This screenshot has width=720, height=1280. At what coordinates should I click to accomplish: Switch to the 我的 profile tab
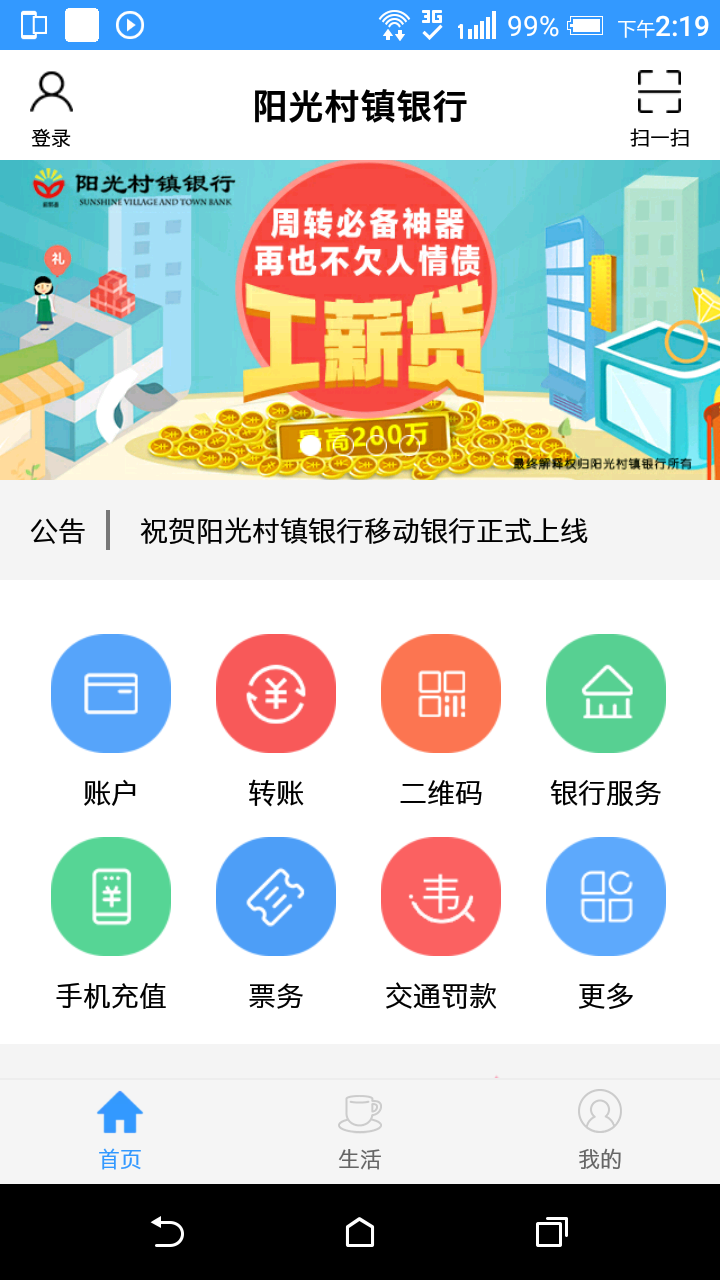[600, 1131]
